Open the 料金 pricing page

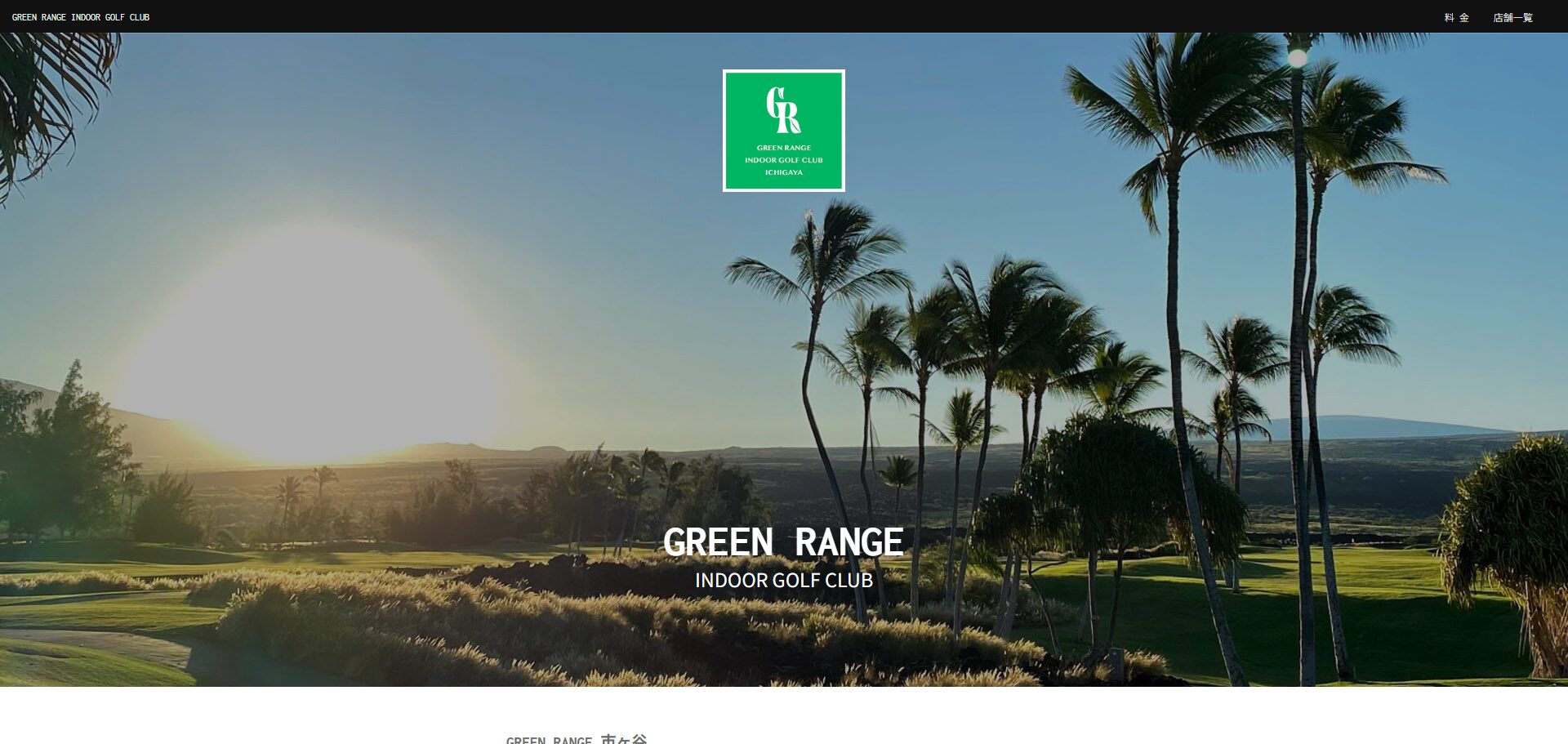(x=1456, y=17)
